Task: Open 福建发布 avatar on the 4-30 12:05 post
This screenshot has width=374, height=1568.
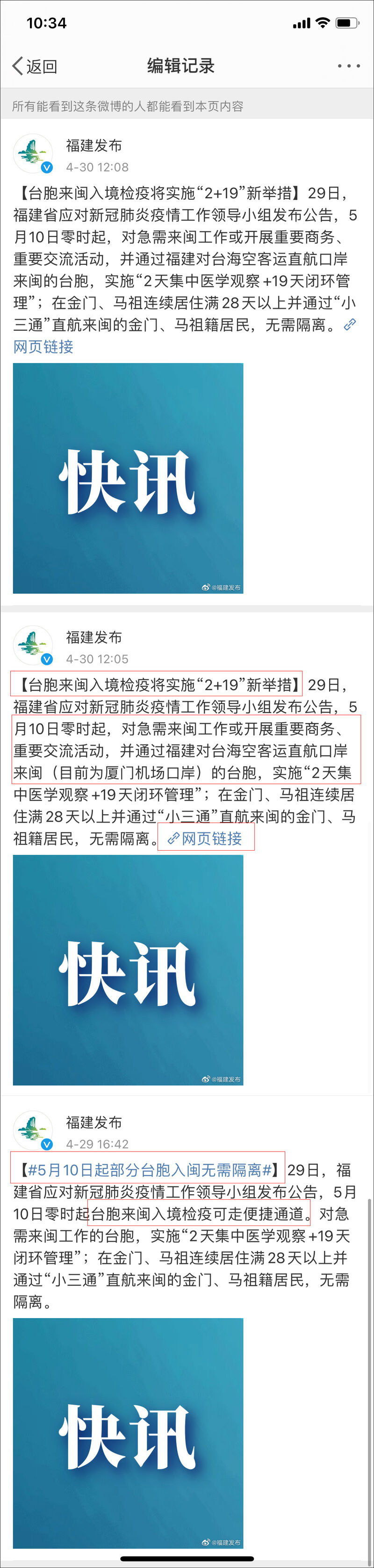Action: click(x=33, y=645)
